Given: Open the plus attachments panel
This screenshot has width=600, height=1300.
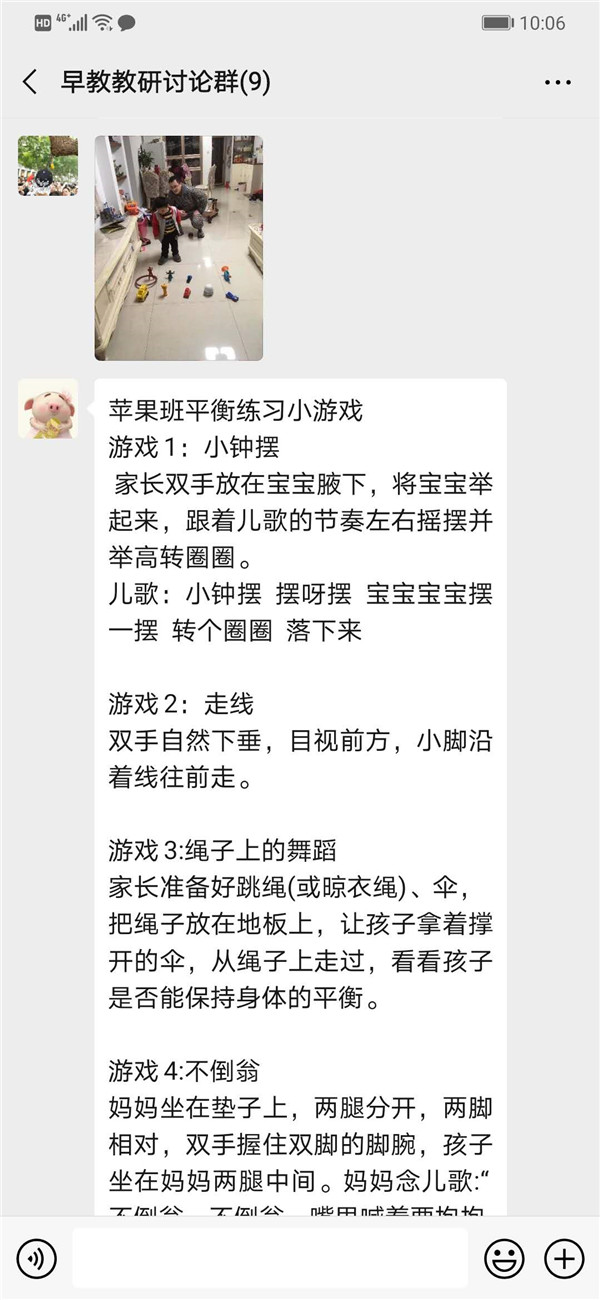Looking at the screenshot, I should pyautogui.click(x=564, y=1258).
